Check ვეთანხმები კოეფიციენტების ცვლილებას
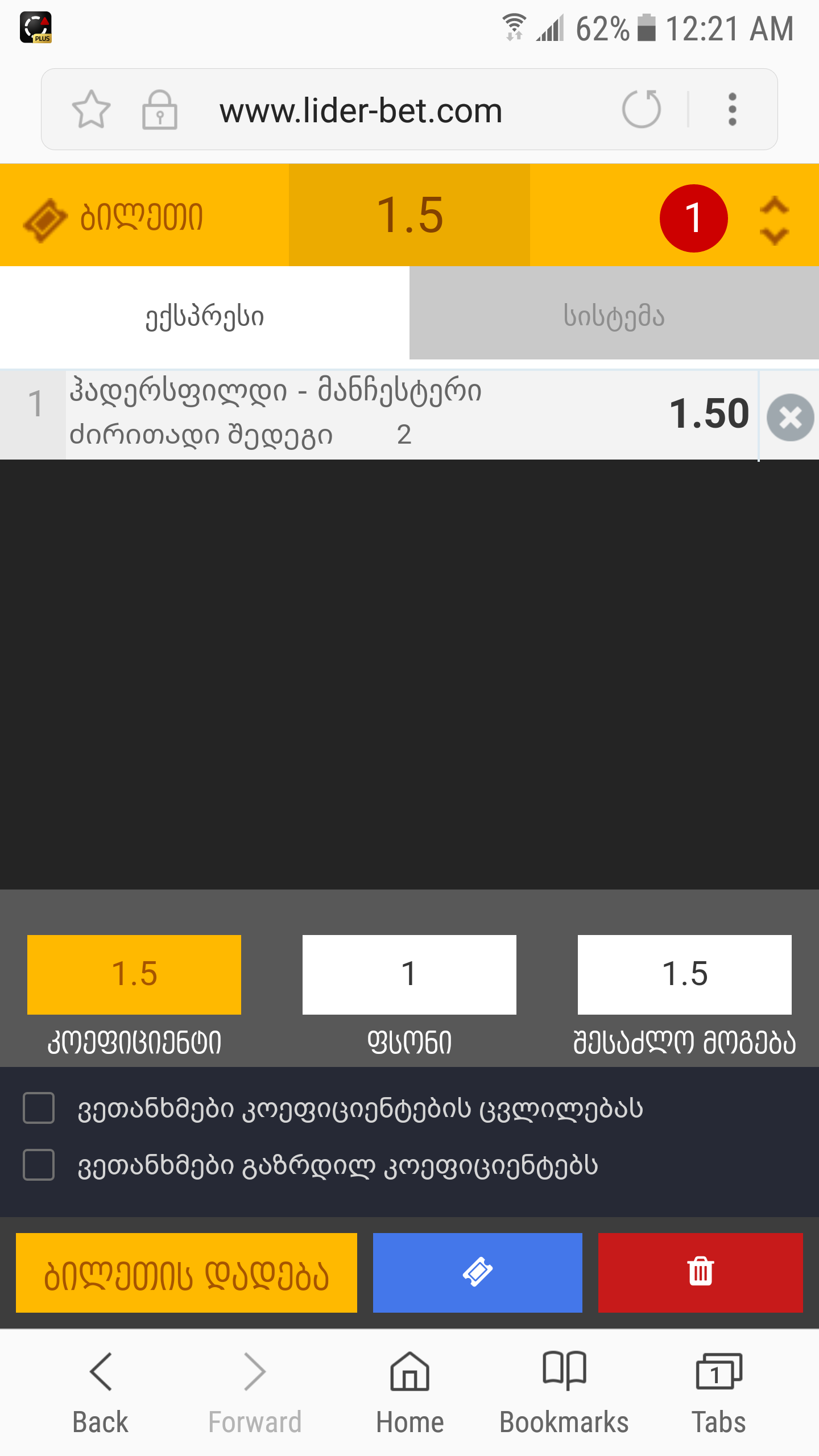 pyautogui.click(x=39, y=1108)
